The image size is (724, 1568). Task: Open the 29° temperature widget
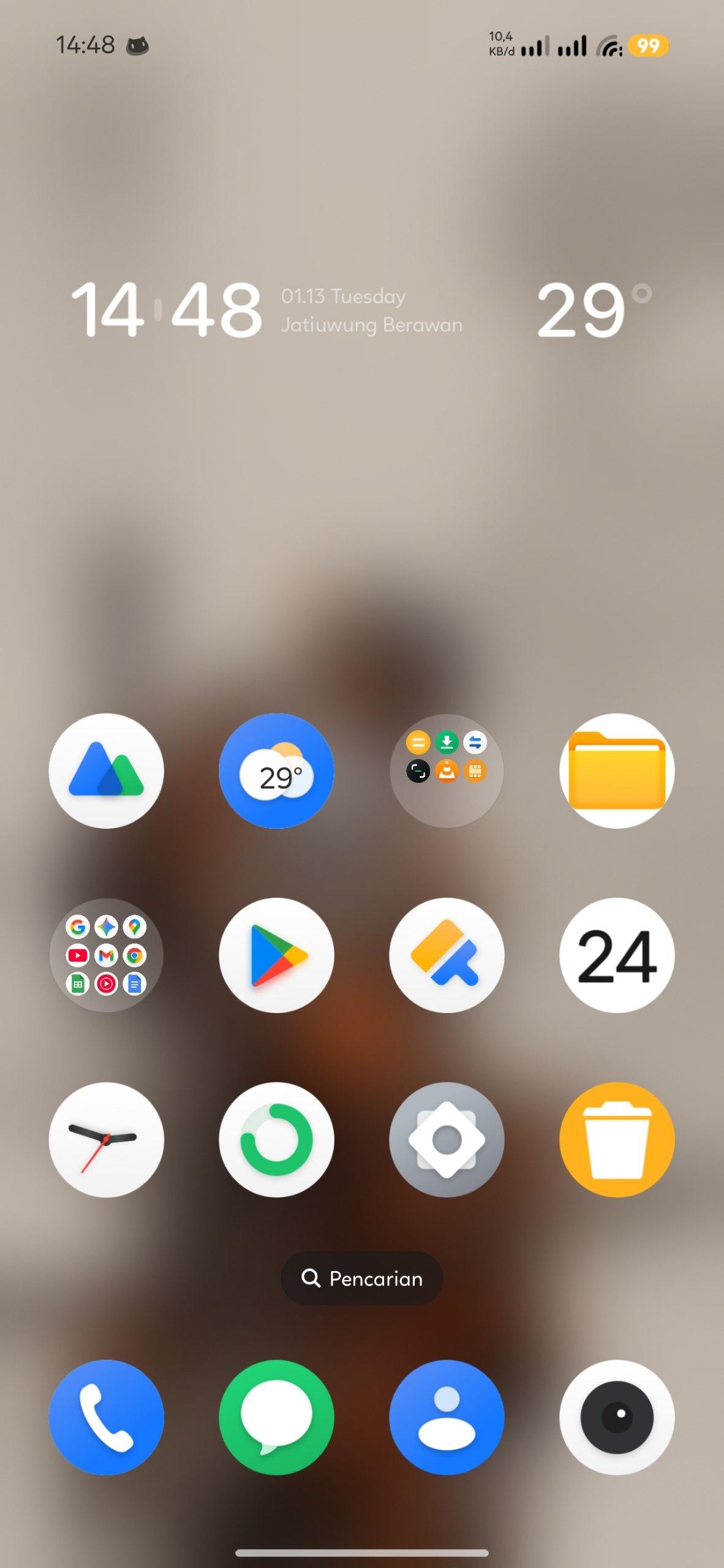592,309
